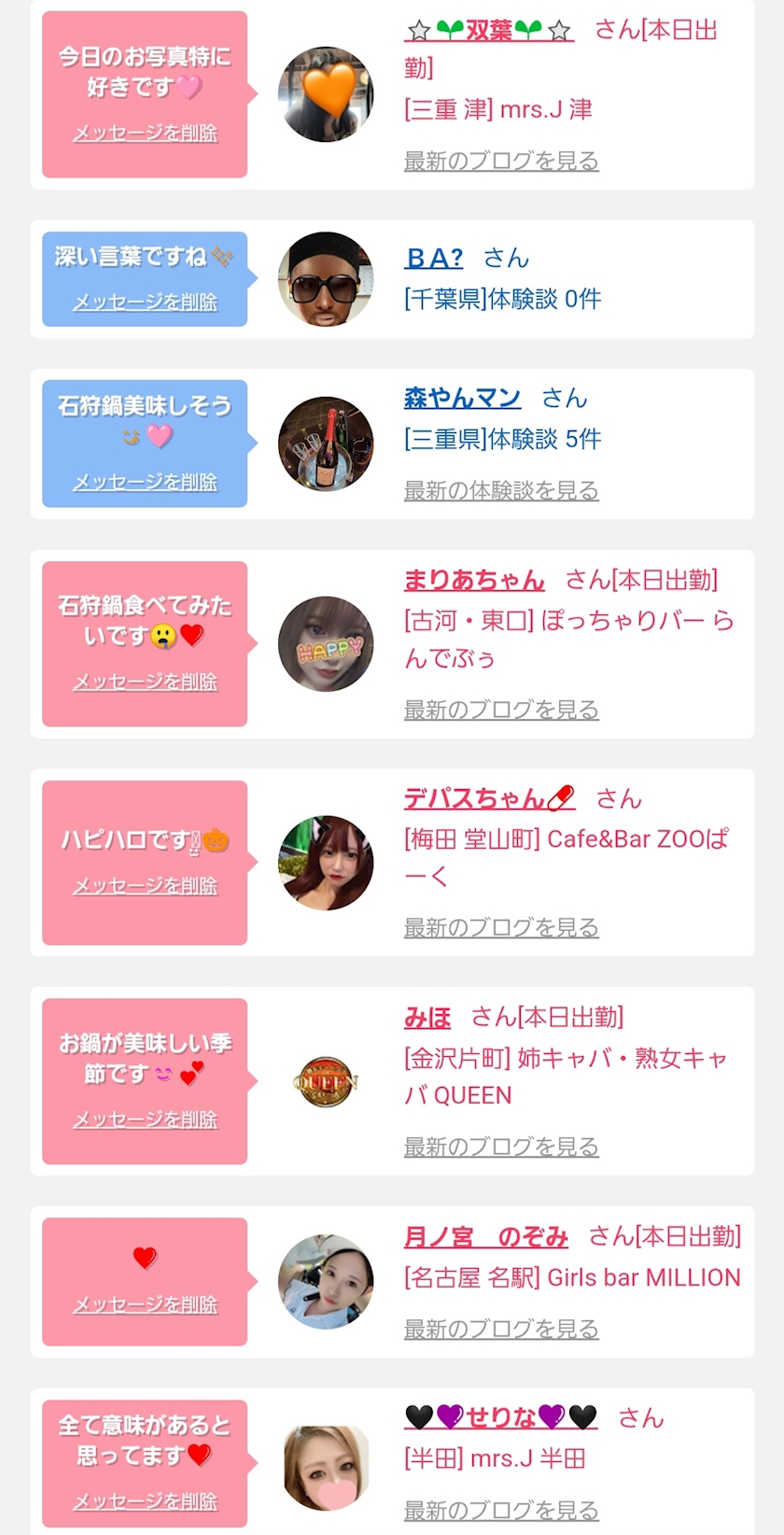The height and width of the screenshot is (1535, 784).
Task: Open 森やんマン's profile link
Action: (x=462, y=398)
